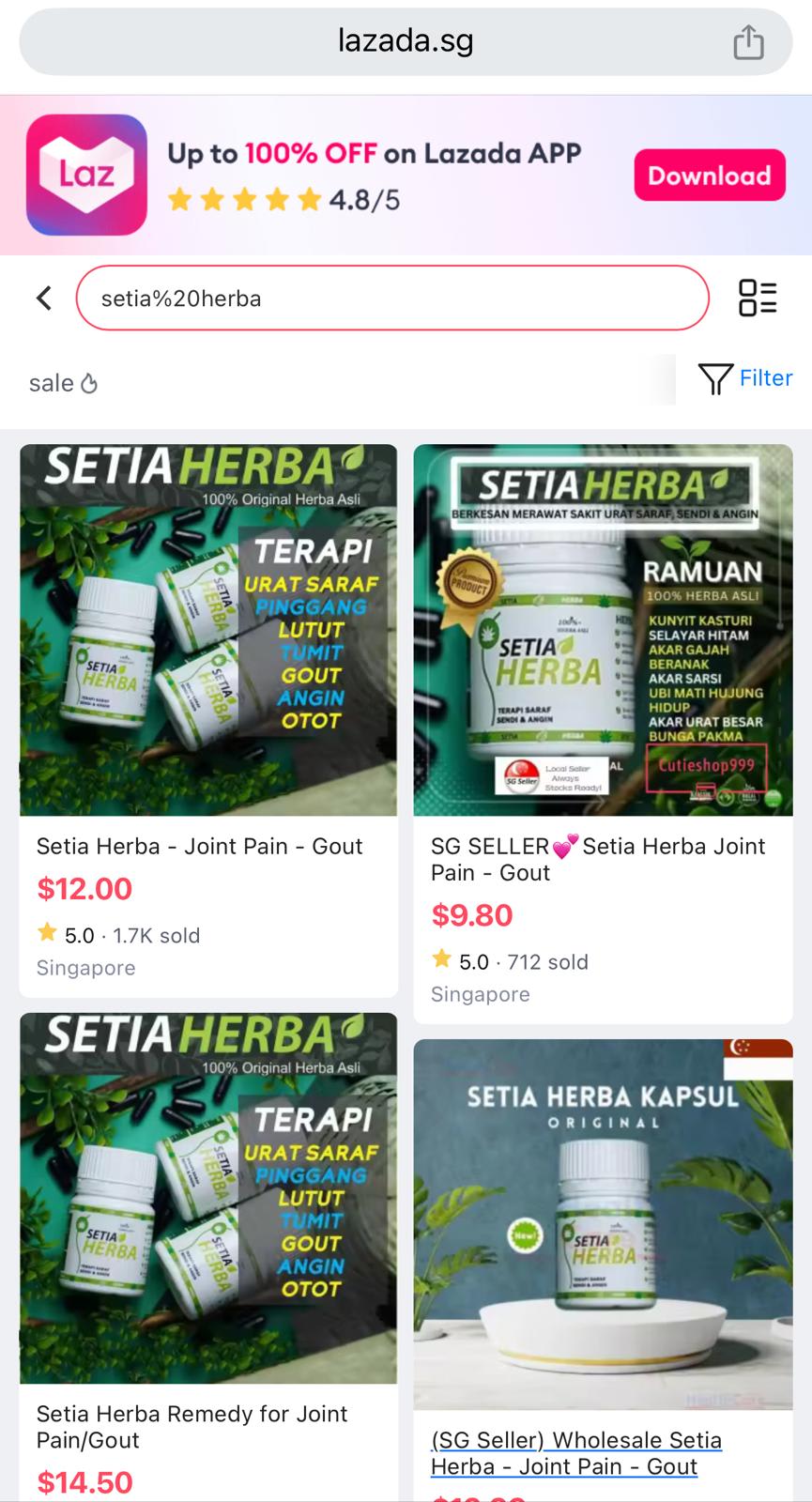Open the Filter options
The image size is (812, 1502).
(746, 378)
